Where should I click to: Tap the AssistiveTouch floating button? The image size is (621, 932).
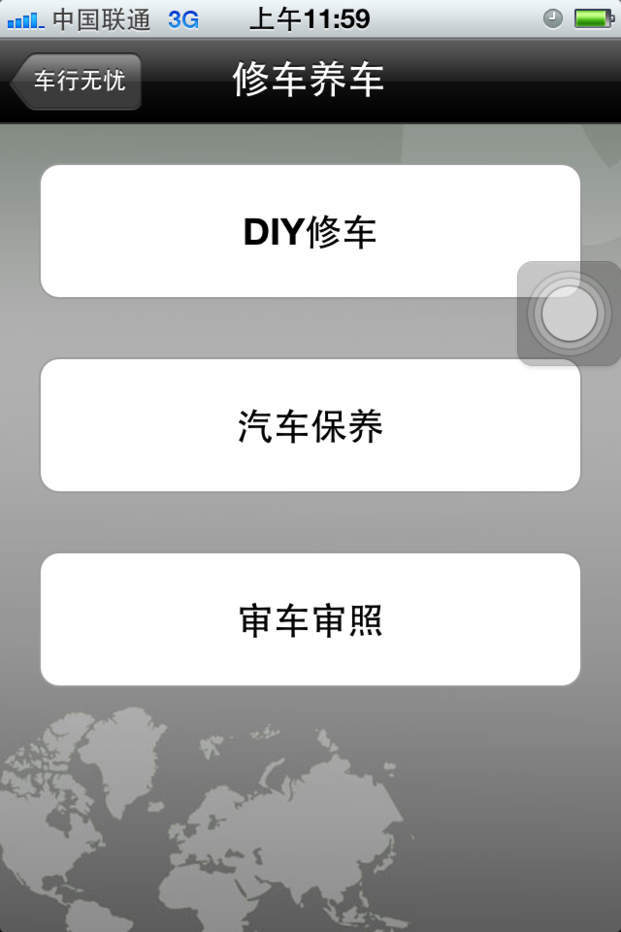click(569, 313)
